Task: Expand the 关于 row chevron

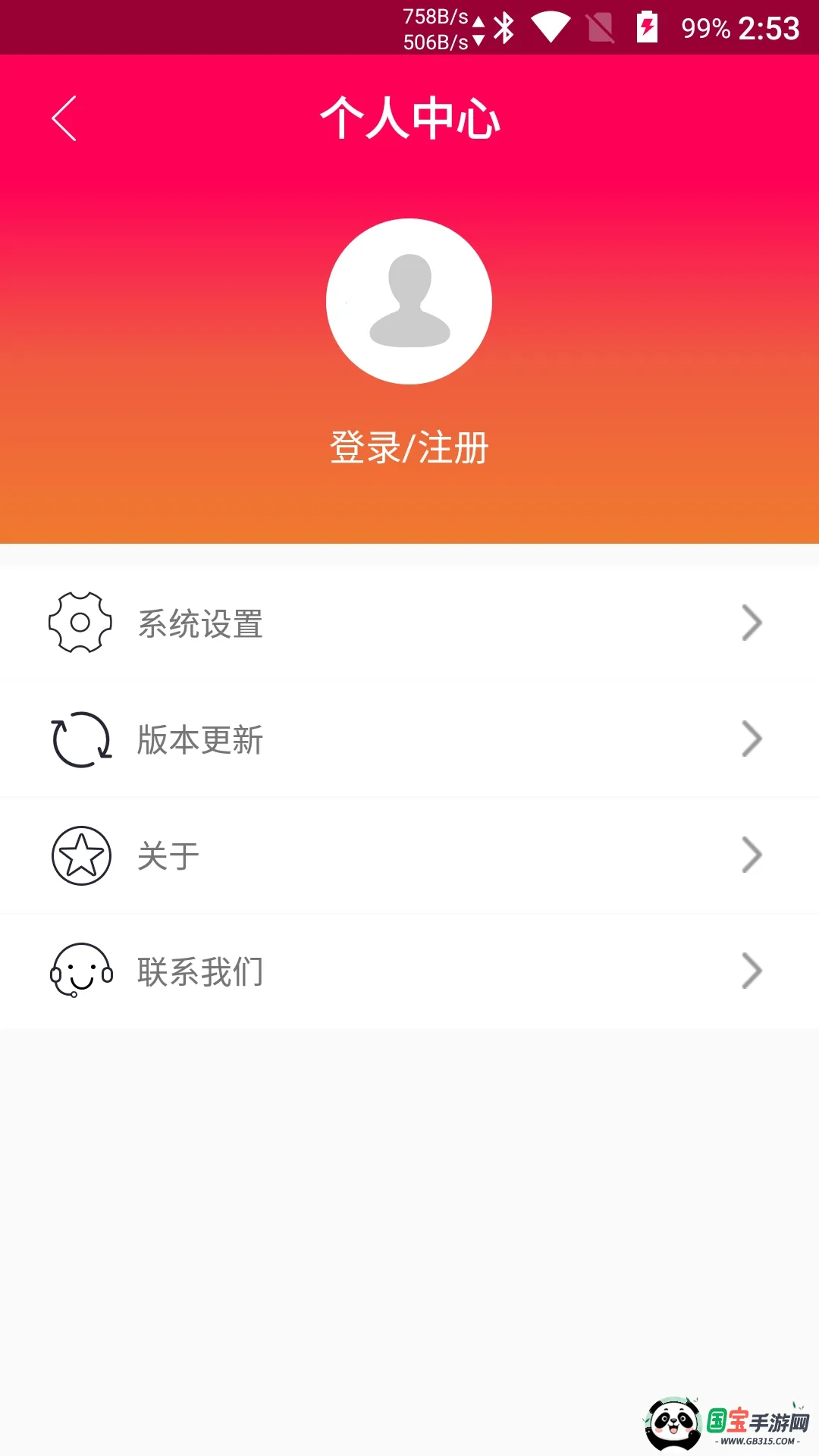Action: pyautogui.click(x=752, y=855)
